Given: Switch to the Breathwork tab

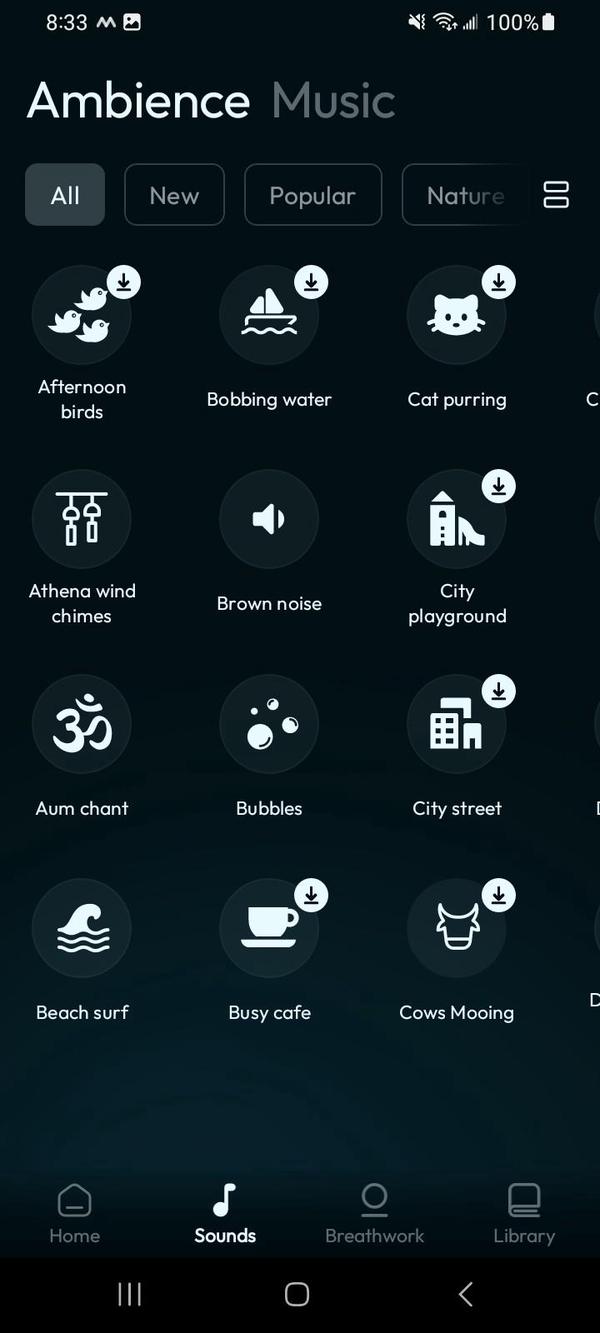Looking at the screenshot, I should pos(374,1213).
